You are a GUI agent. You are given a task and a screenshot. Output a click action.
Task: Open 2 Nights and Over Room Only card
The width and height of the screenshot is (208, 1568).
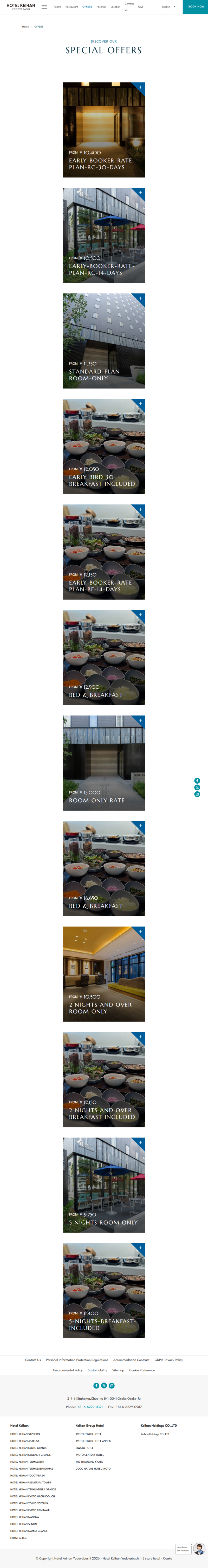coord(104,974)
